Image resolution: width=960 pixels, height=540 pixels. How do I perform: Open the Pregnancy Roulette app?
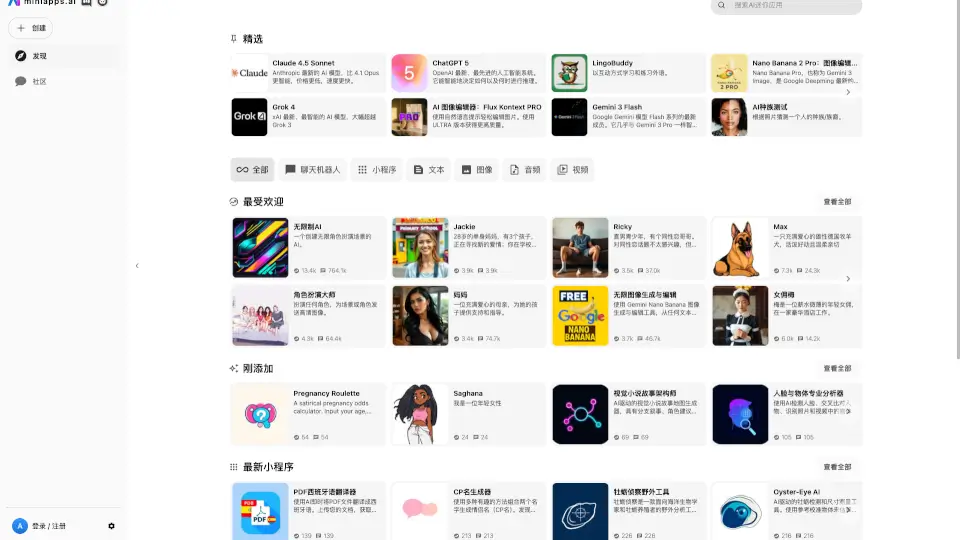click(x=307, y=414)
